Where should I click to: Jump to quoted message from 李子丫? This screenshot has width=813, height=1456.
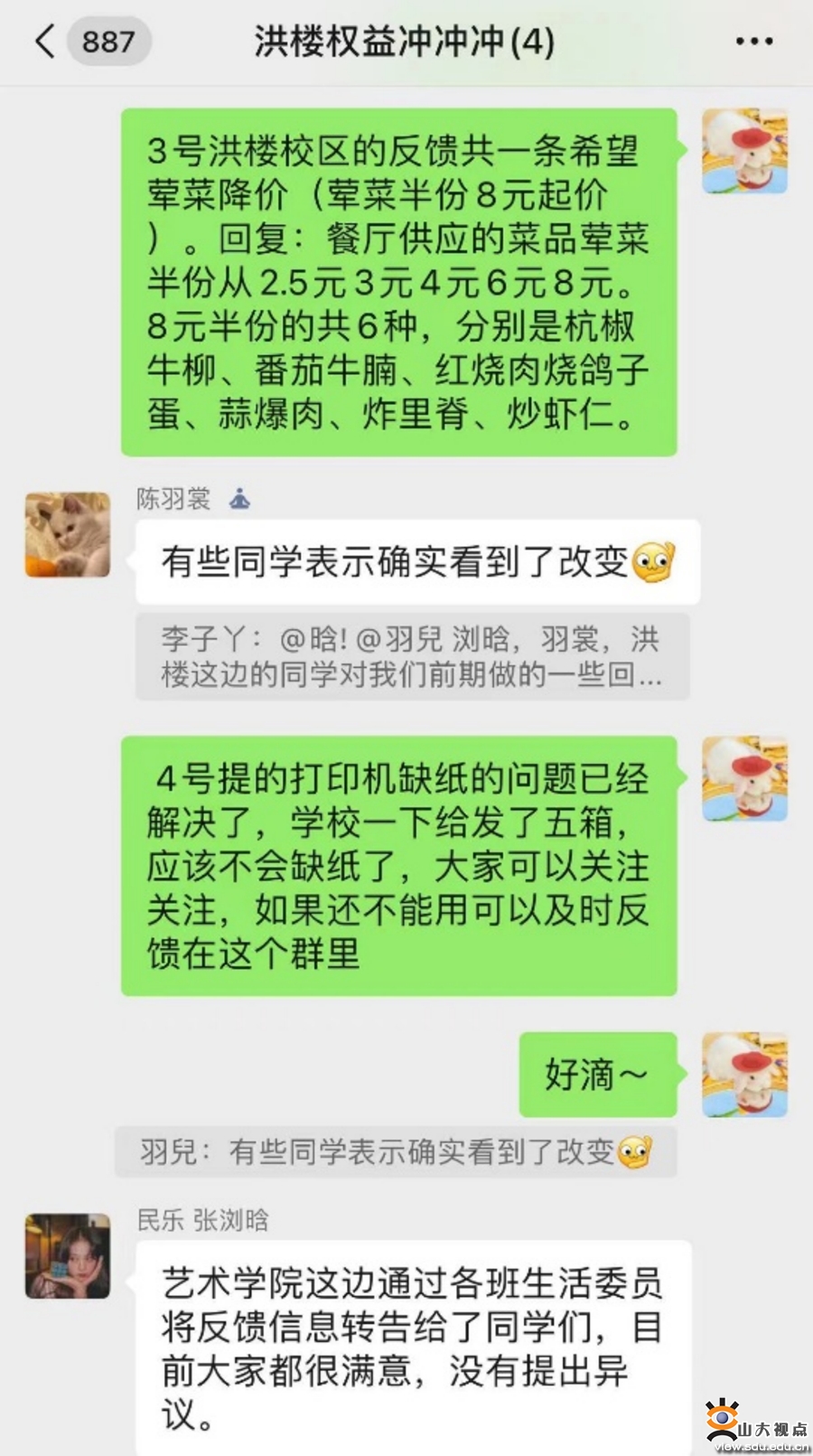point(412,657)
